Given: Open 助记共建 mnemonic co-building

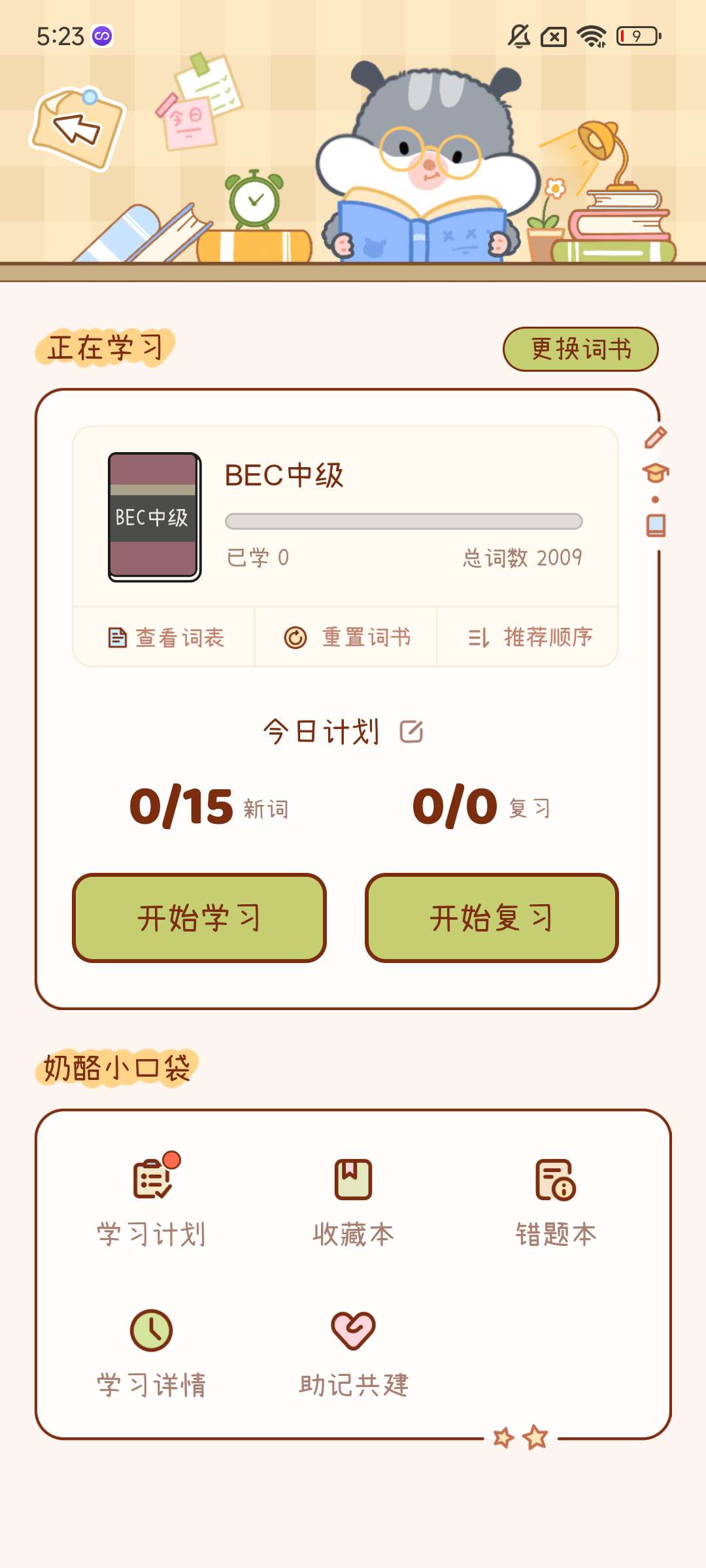Looking at the screenshot, I should [353, 1352].
